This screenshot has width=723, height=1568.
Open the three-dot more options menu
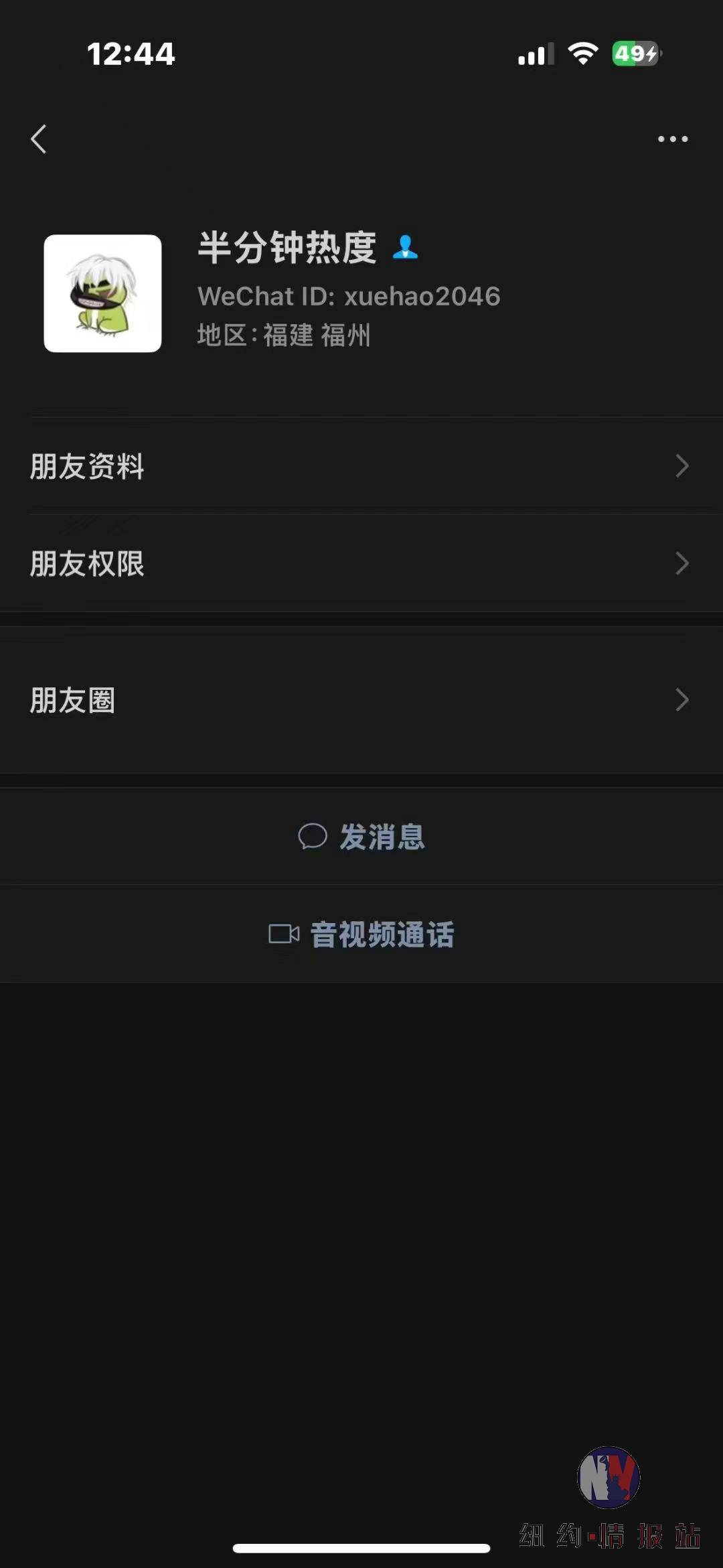(673, 139)
